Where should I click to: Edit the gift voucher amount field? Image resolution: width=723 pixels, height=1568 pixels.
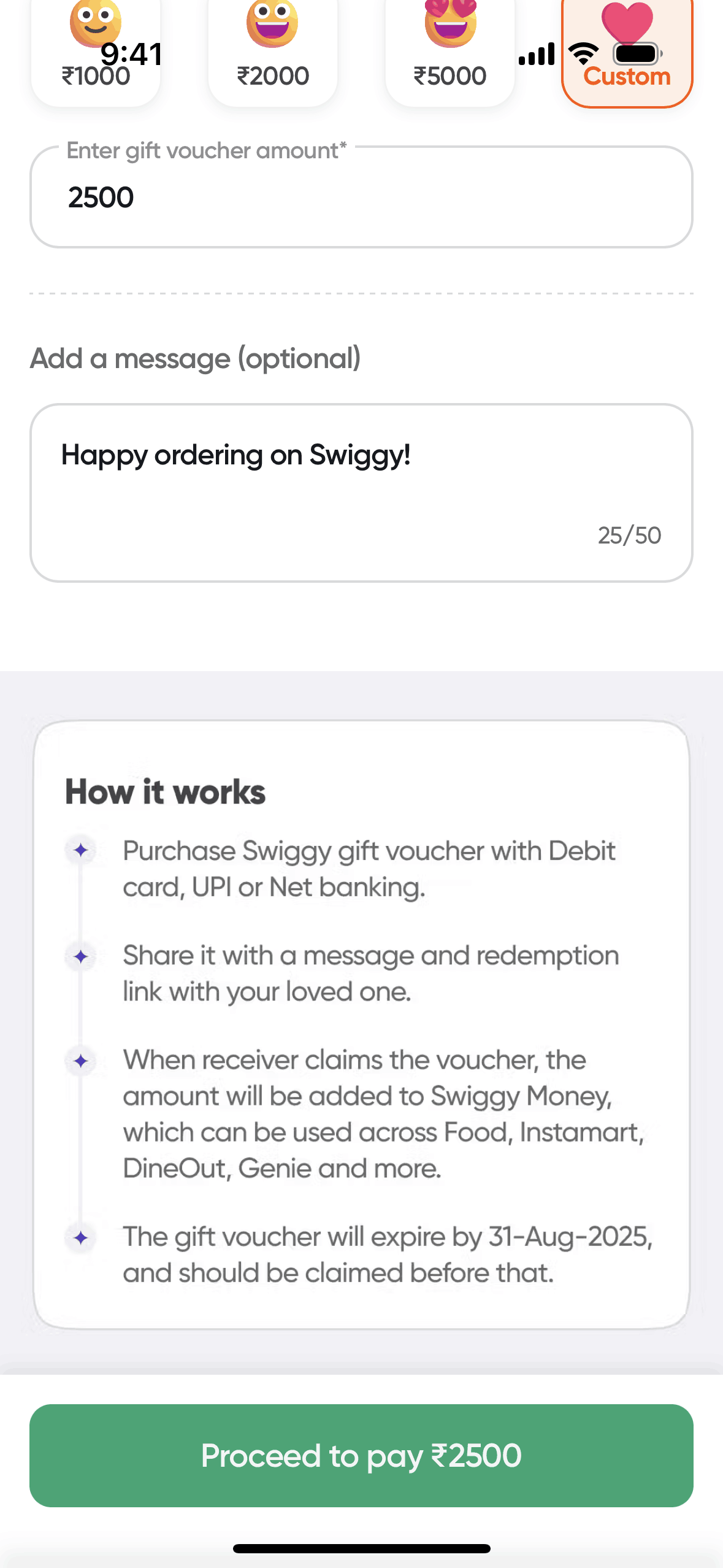tap(361, 198)
